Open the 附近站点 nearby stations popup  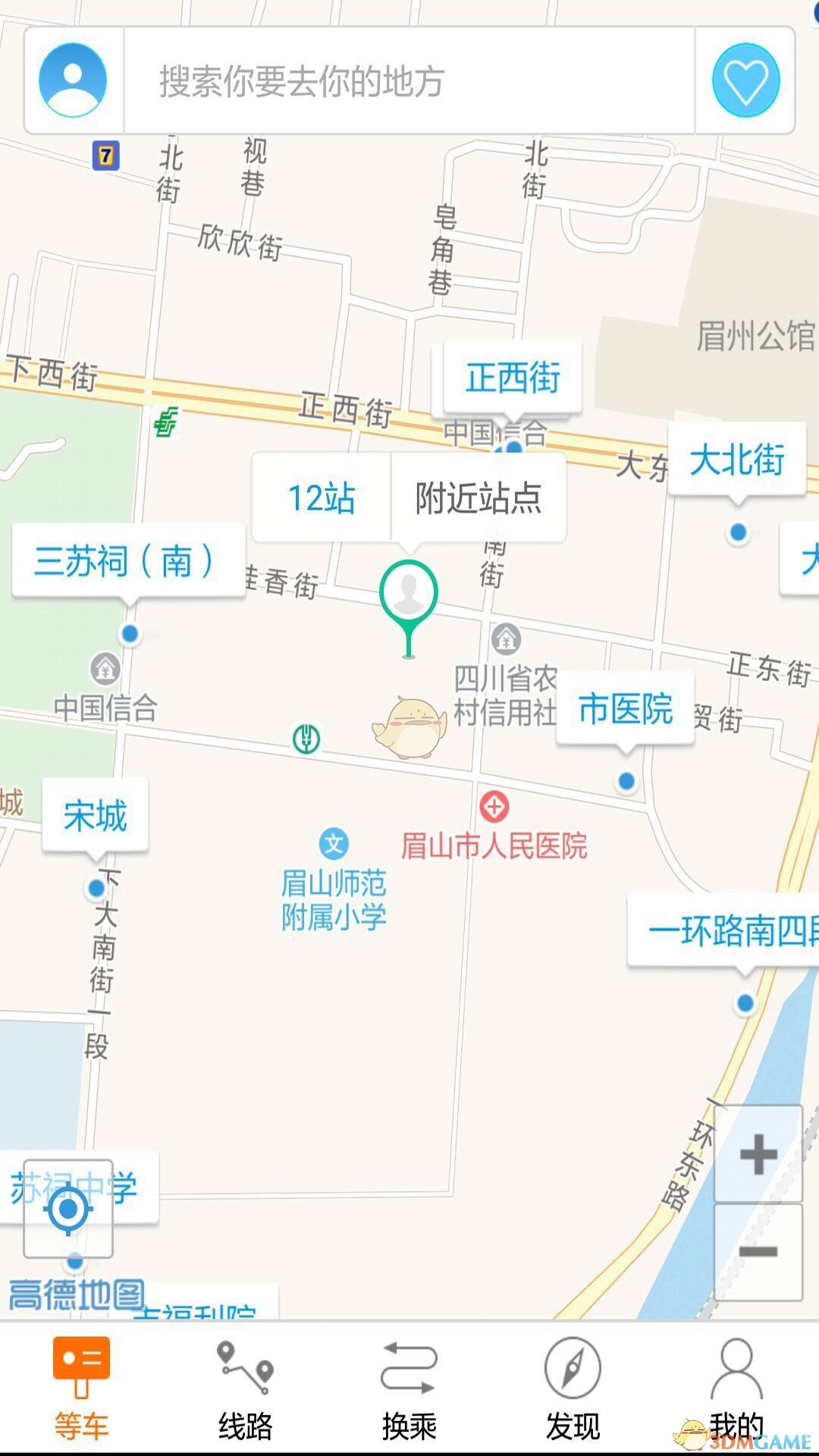coord(478,498)
